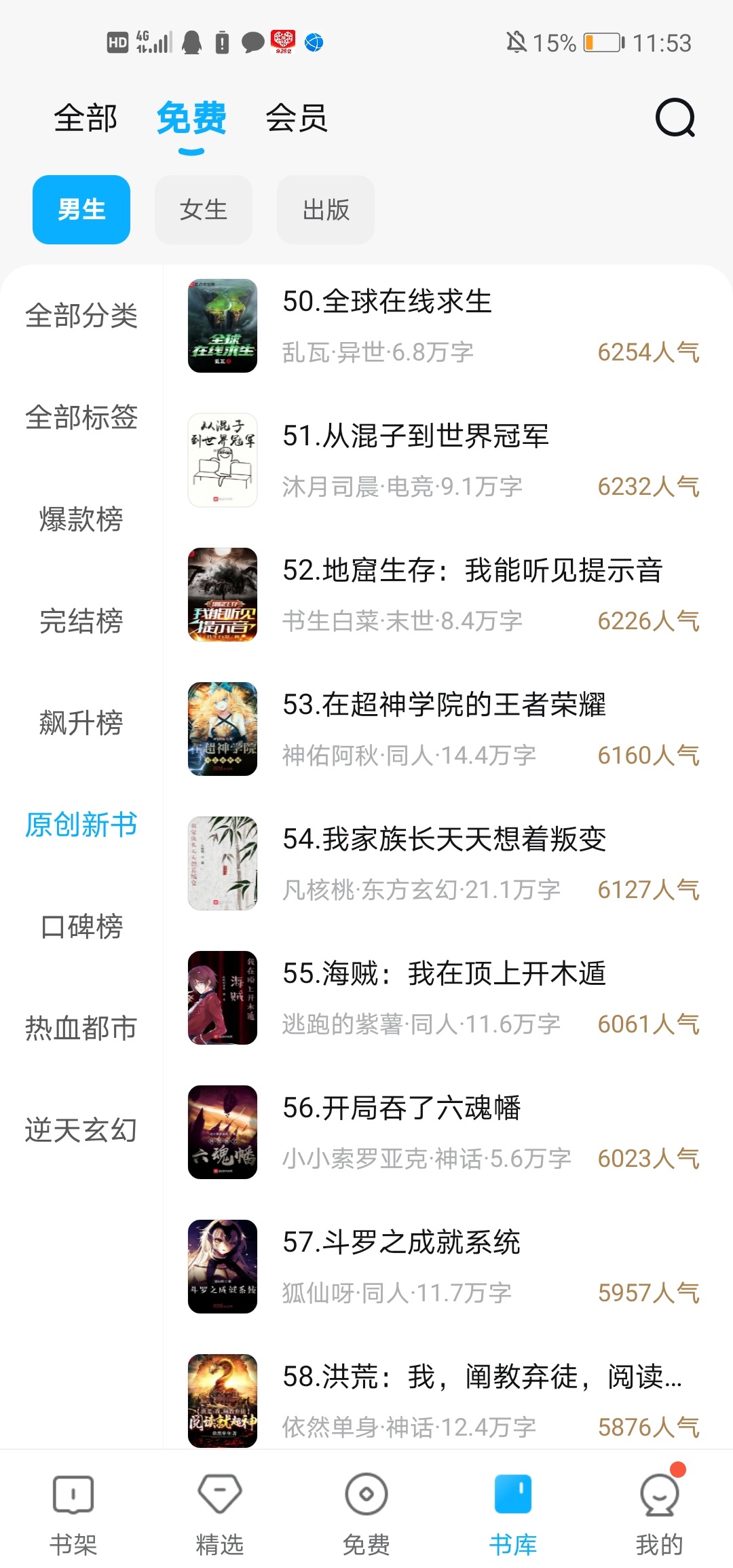This screenshot has height=1568, width=733.
Task: Open the book 全球在线求生
Action: pos(387,301)
